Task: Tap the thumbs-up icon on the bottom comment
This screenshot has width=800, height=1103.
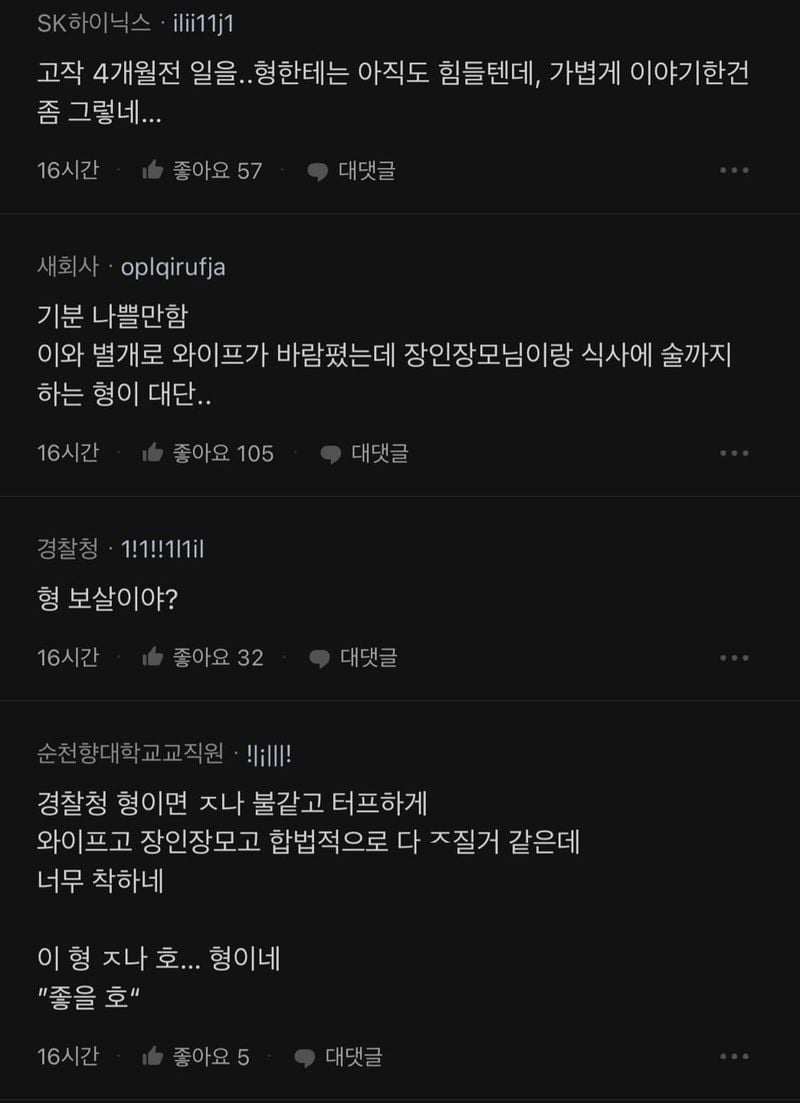Action: (x=152, y=1056)
